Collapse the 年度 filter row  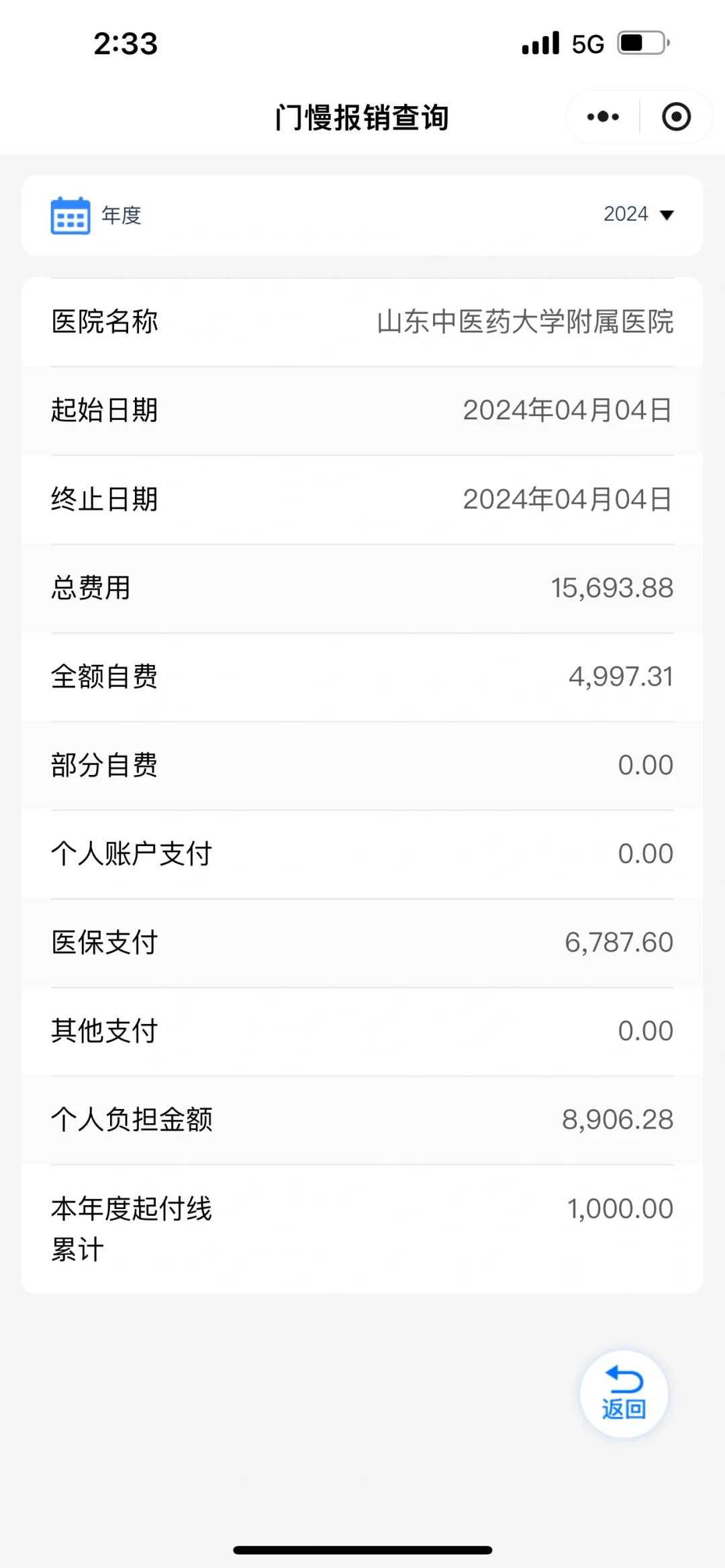(x=362, y=215)
